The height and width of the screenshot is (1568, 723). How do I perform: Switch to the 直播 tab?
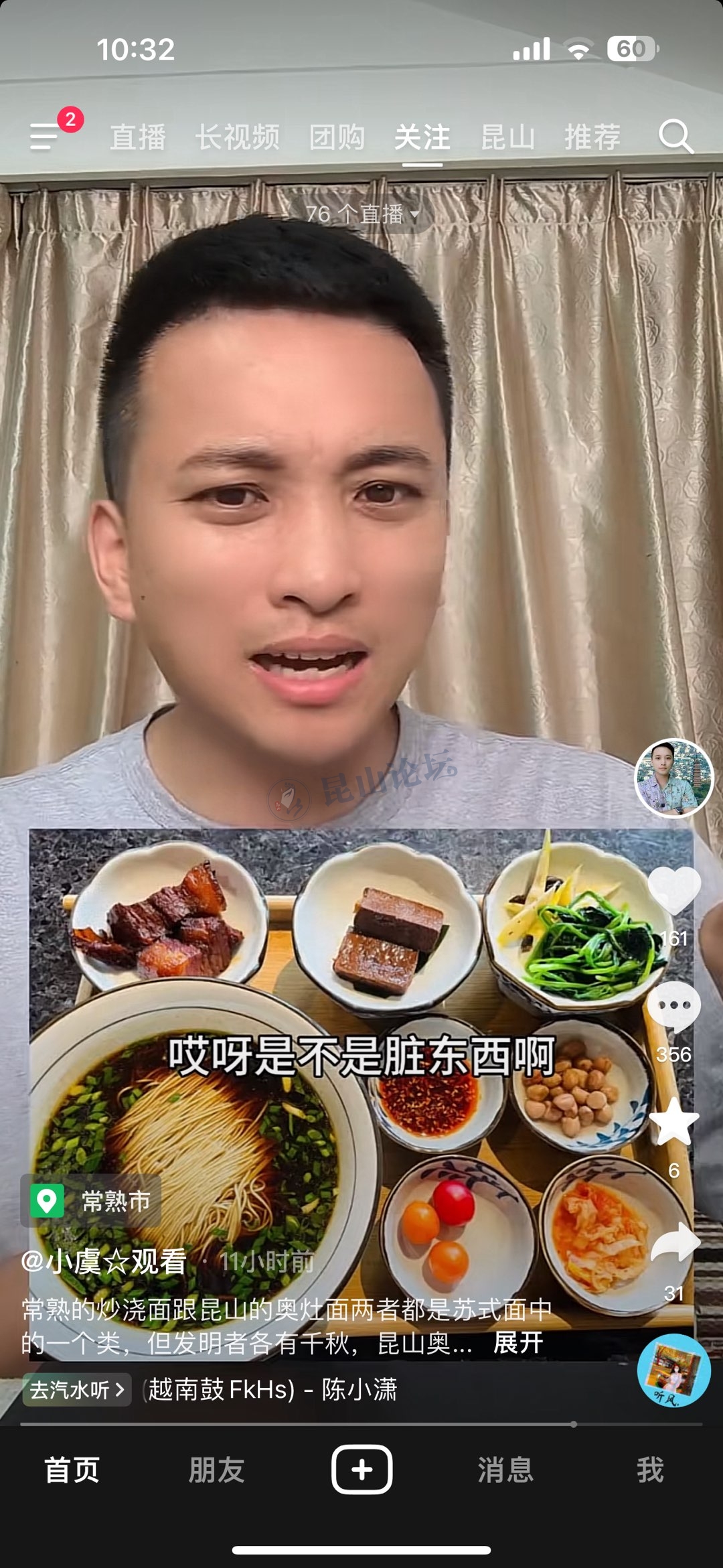[x=138, y=137]
